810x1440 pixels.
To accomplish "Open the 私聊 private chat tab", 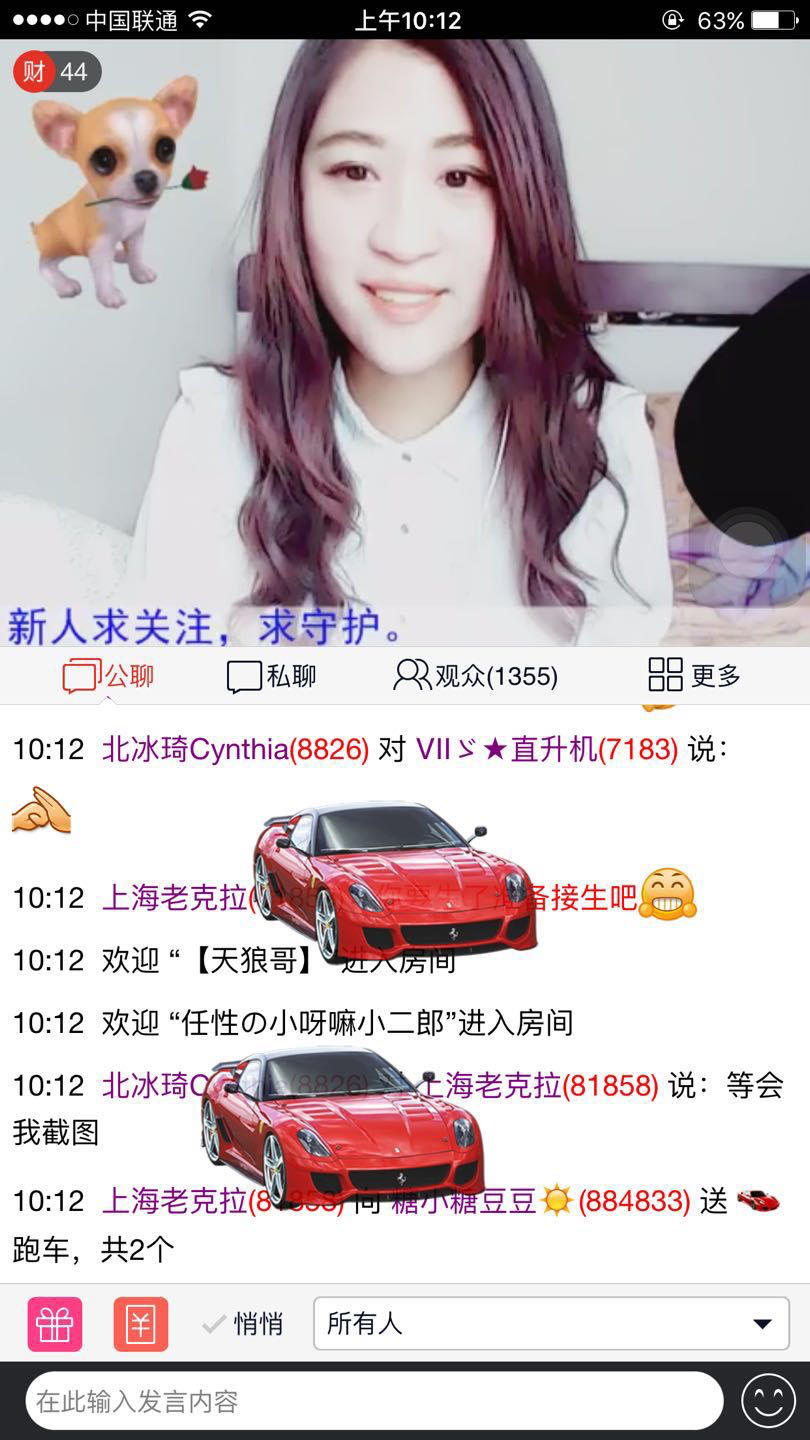I will point(271,676).
